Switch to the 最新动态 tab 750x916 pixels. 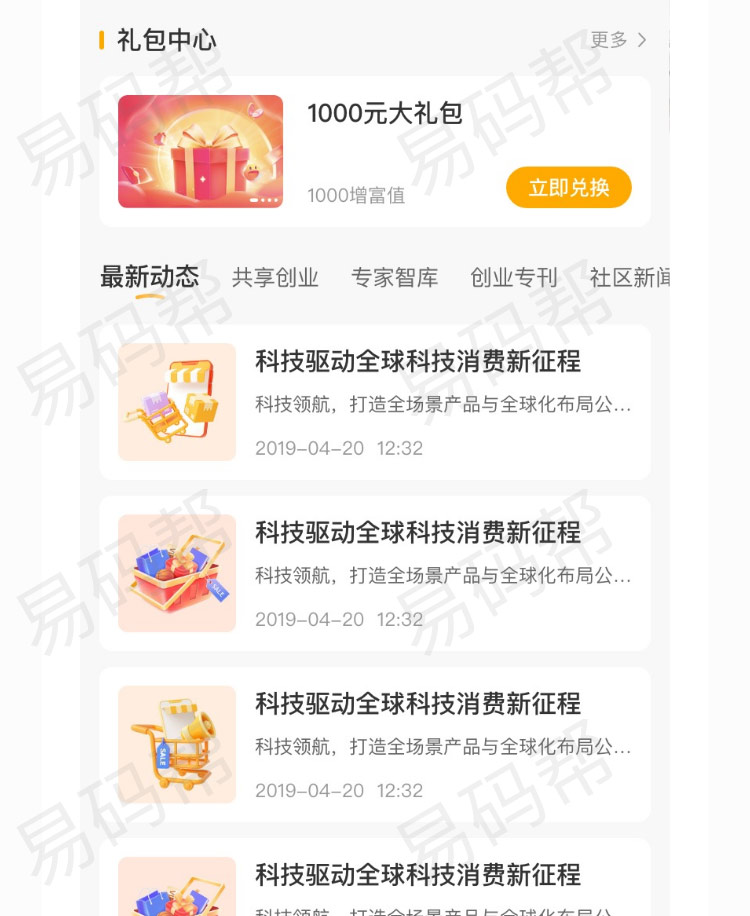[x=149, y=277]
